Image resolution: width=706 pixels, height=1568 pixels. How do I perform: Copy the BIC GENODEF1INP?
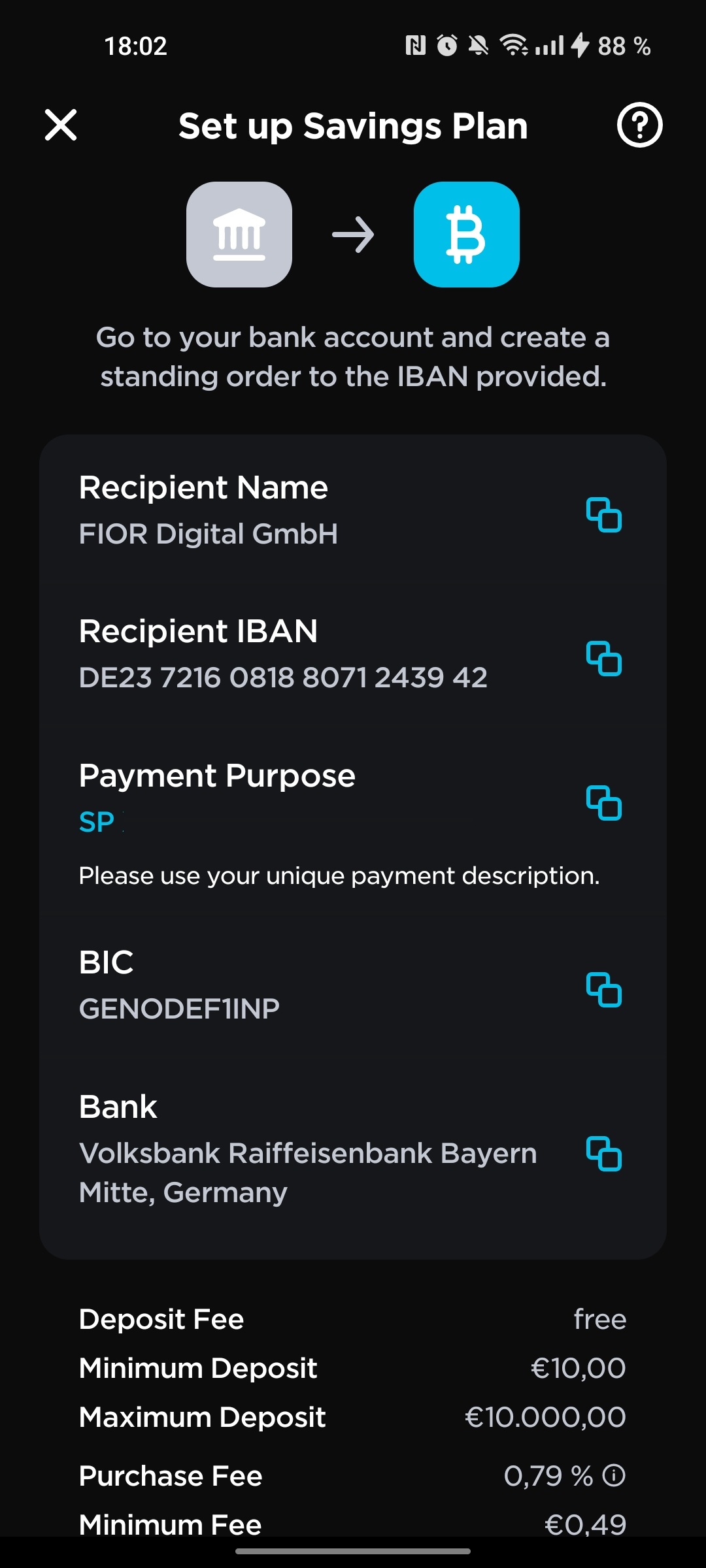point(603,990)
